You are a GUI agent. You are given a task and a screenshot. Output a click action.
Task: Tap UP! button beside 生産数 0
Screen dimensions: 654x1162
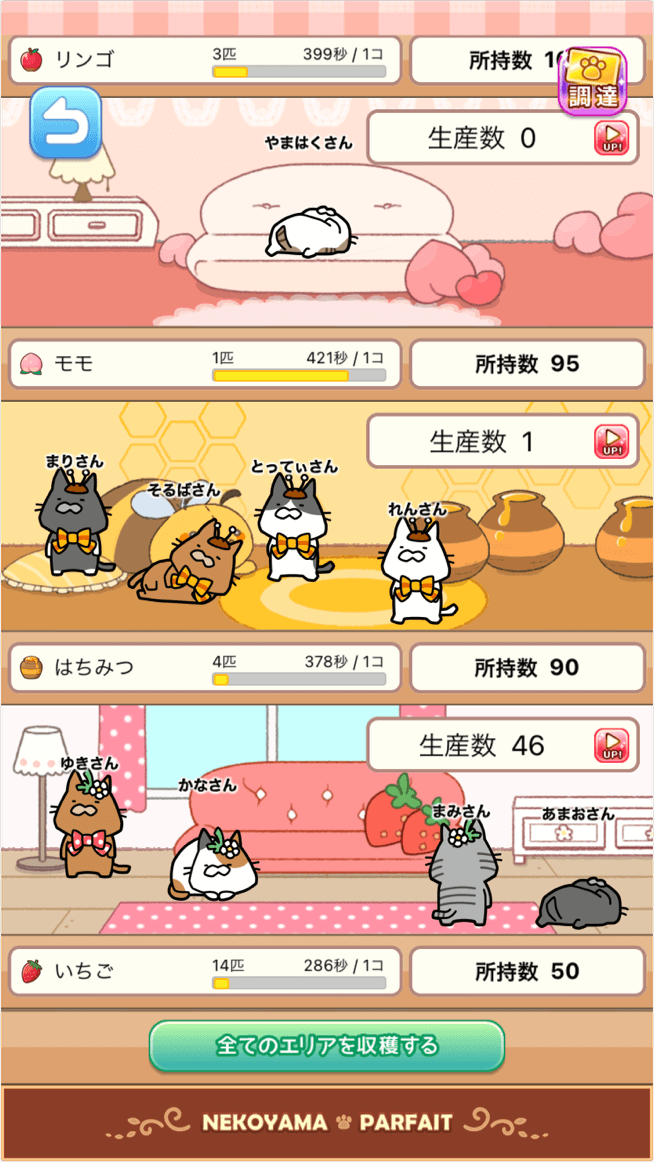(x=612, y=138)
